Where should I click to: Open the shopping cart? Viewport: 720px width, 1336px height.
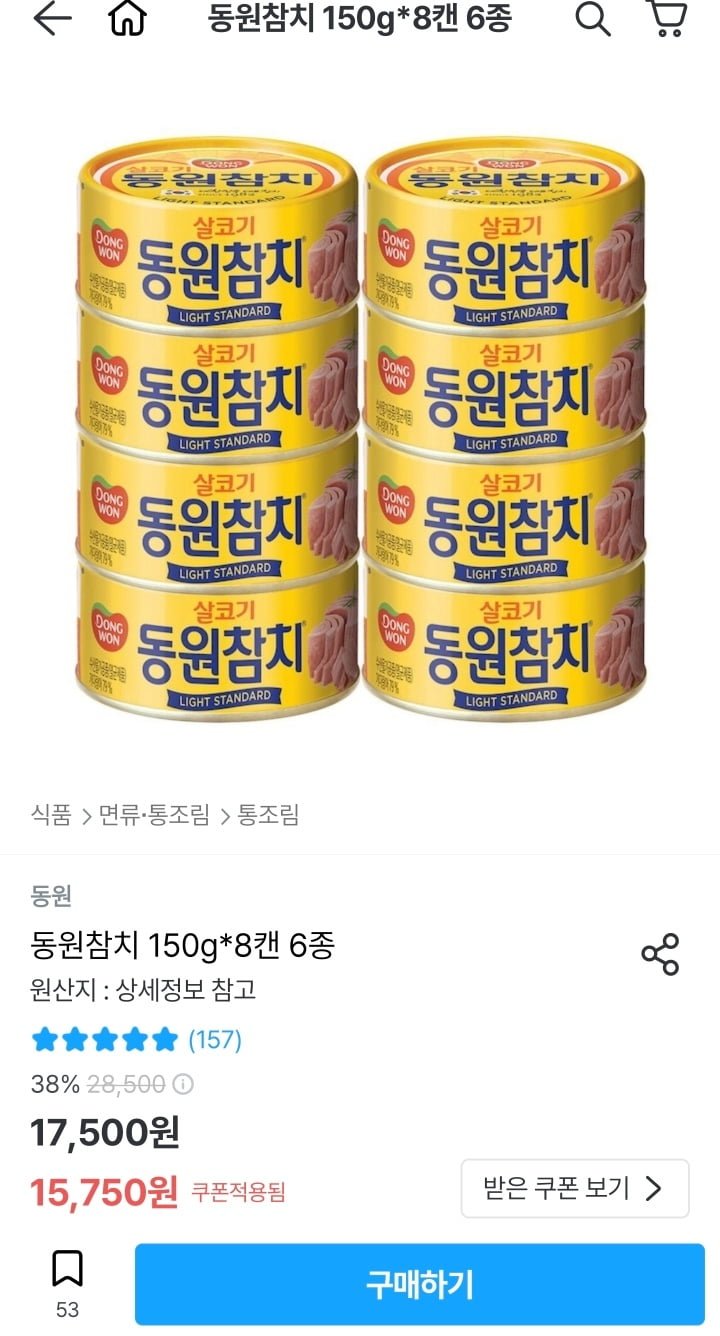coord(666,20)
